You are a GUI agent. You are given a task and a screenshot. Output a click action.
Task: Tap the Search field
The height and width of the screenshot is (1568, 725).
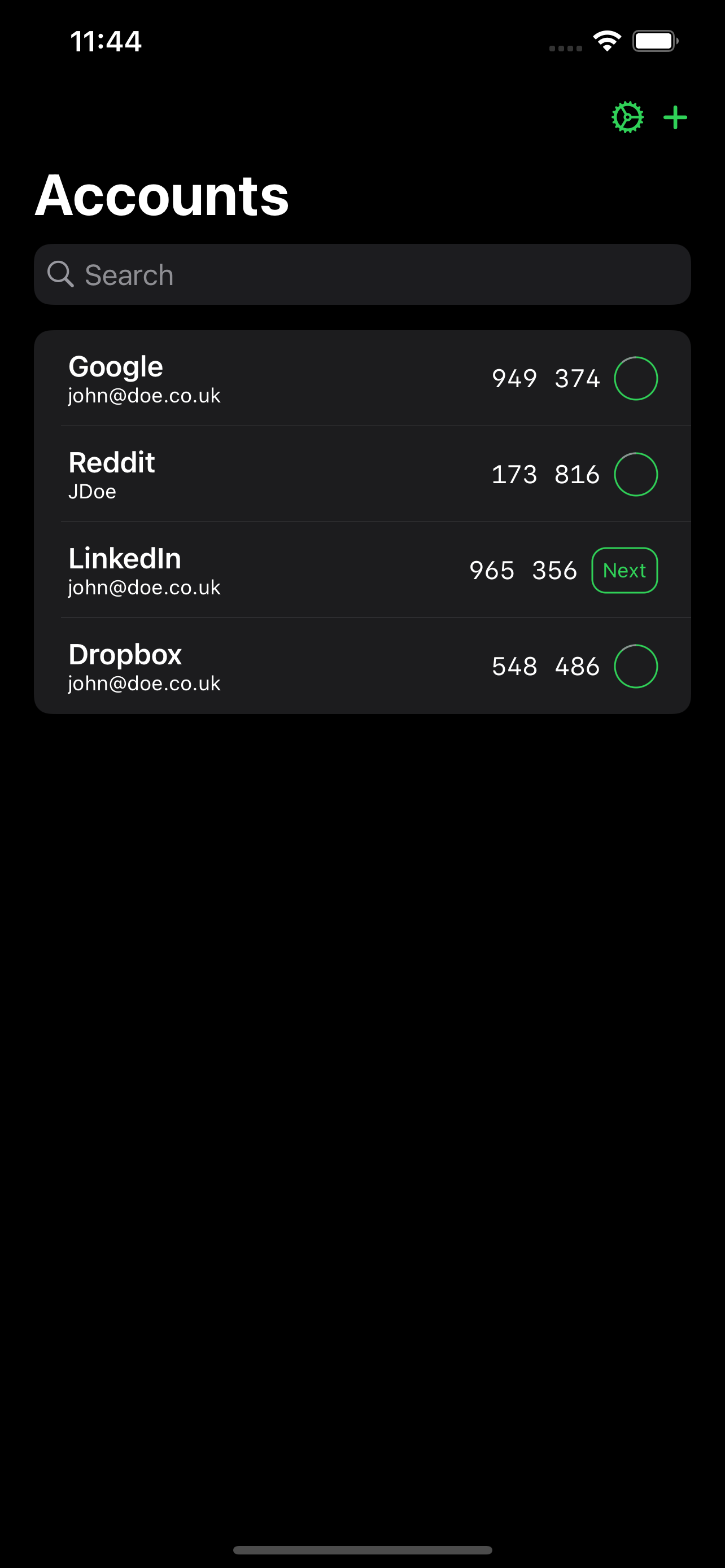(362, 274)
